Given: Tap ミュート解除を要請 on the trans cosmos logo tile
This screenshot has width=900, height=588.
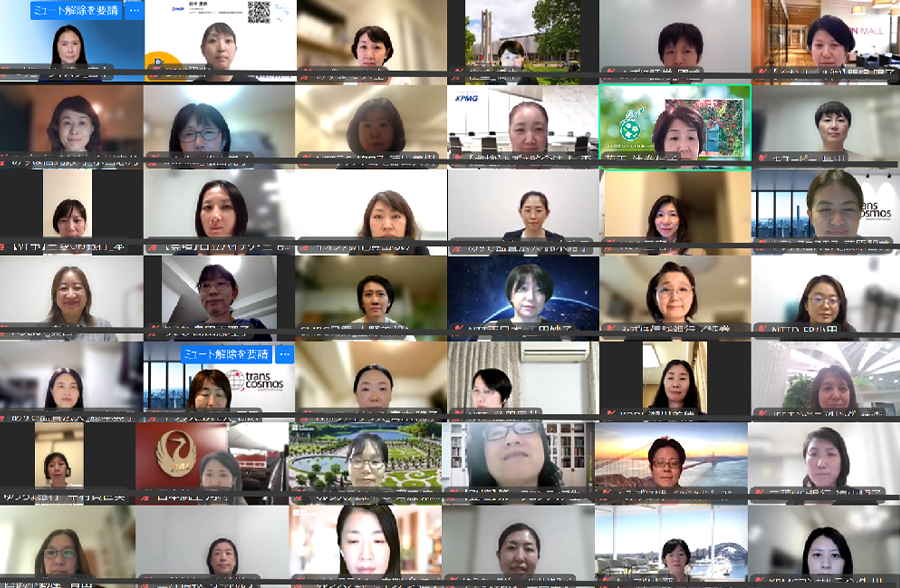Looking at the screenshot, I should (x=227, y=354).
